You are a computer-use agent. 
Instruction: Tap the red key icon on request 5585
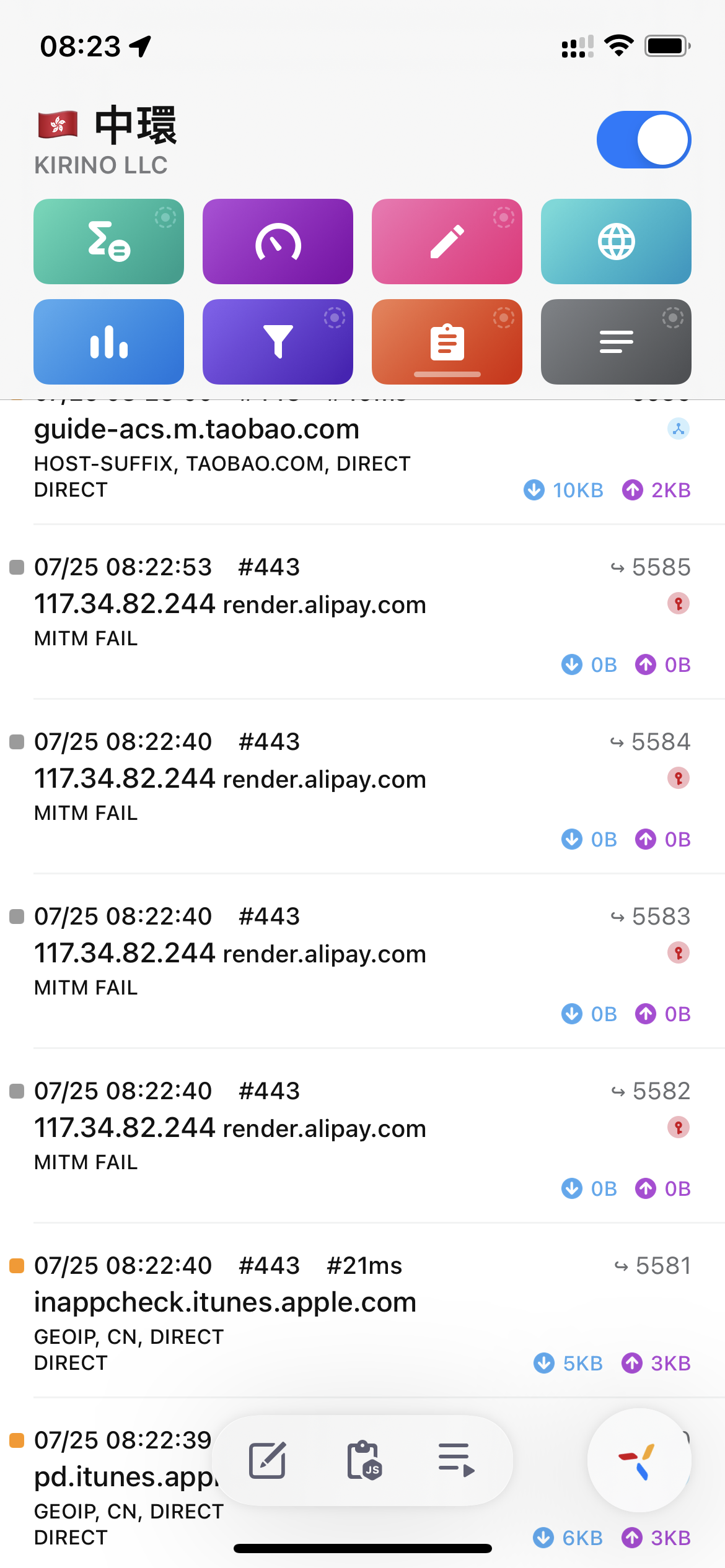tap(679, 605)
